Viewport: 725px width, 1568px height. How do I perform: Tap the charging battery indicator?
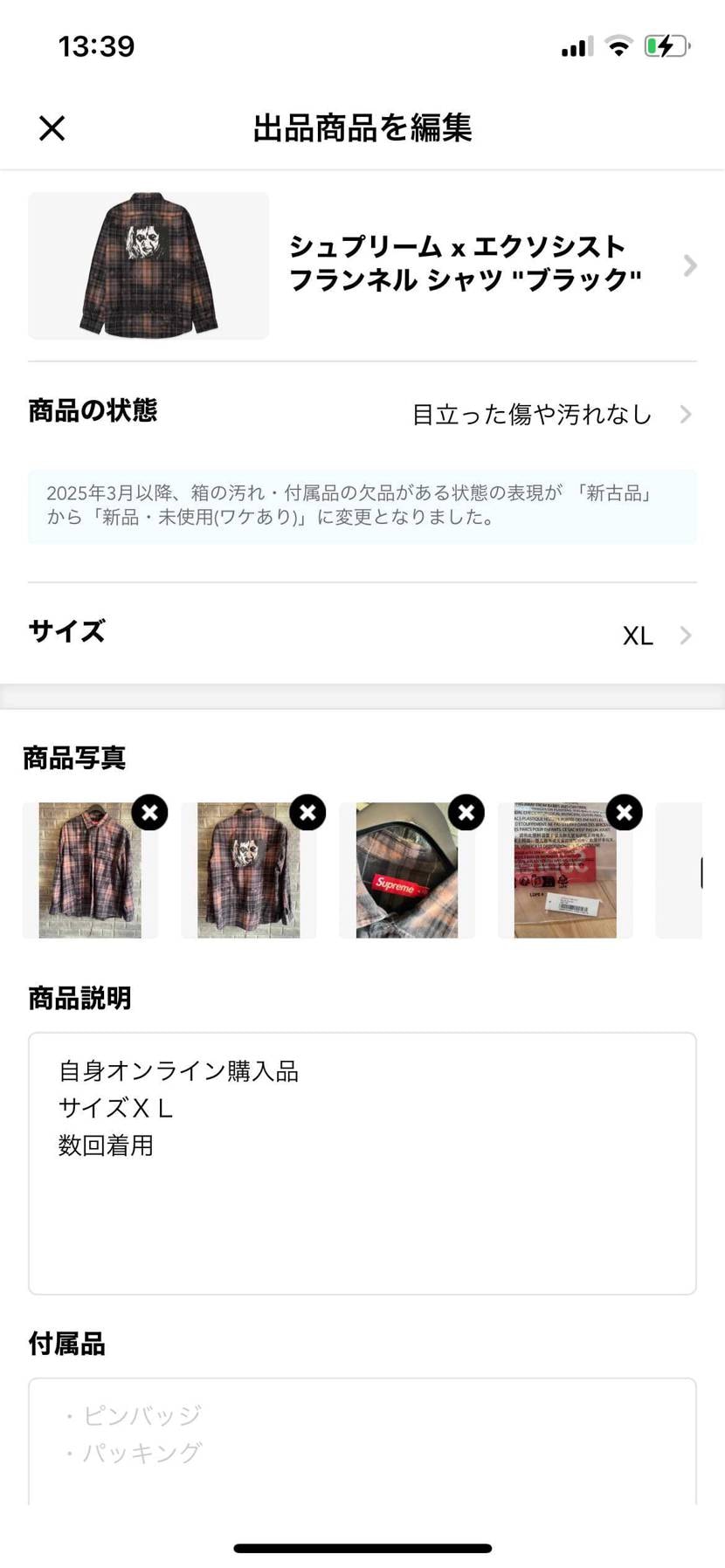667,46
